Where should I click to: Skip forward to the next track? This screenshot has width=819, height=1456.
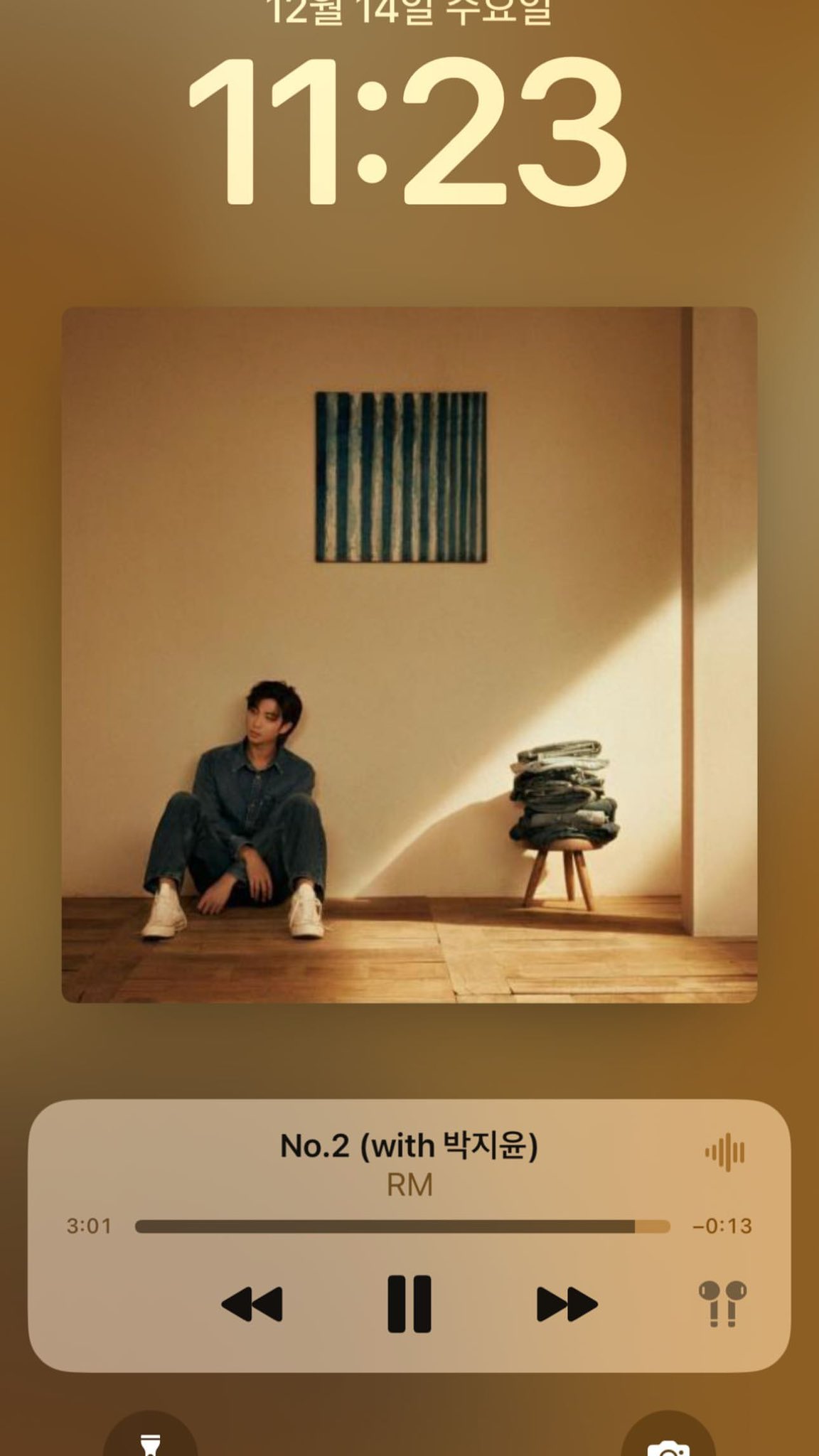click(x=567, y=1304)
